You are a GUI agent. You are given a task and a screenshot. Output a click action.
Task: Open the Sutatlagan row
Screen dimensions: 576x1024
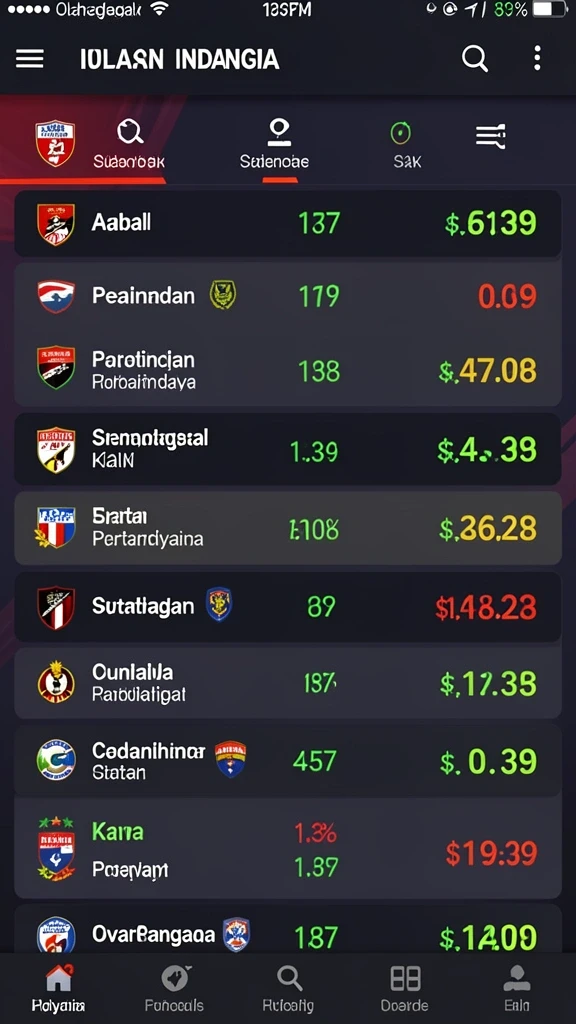point(287,607)
